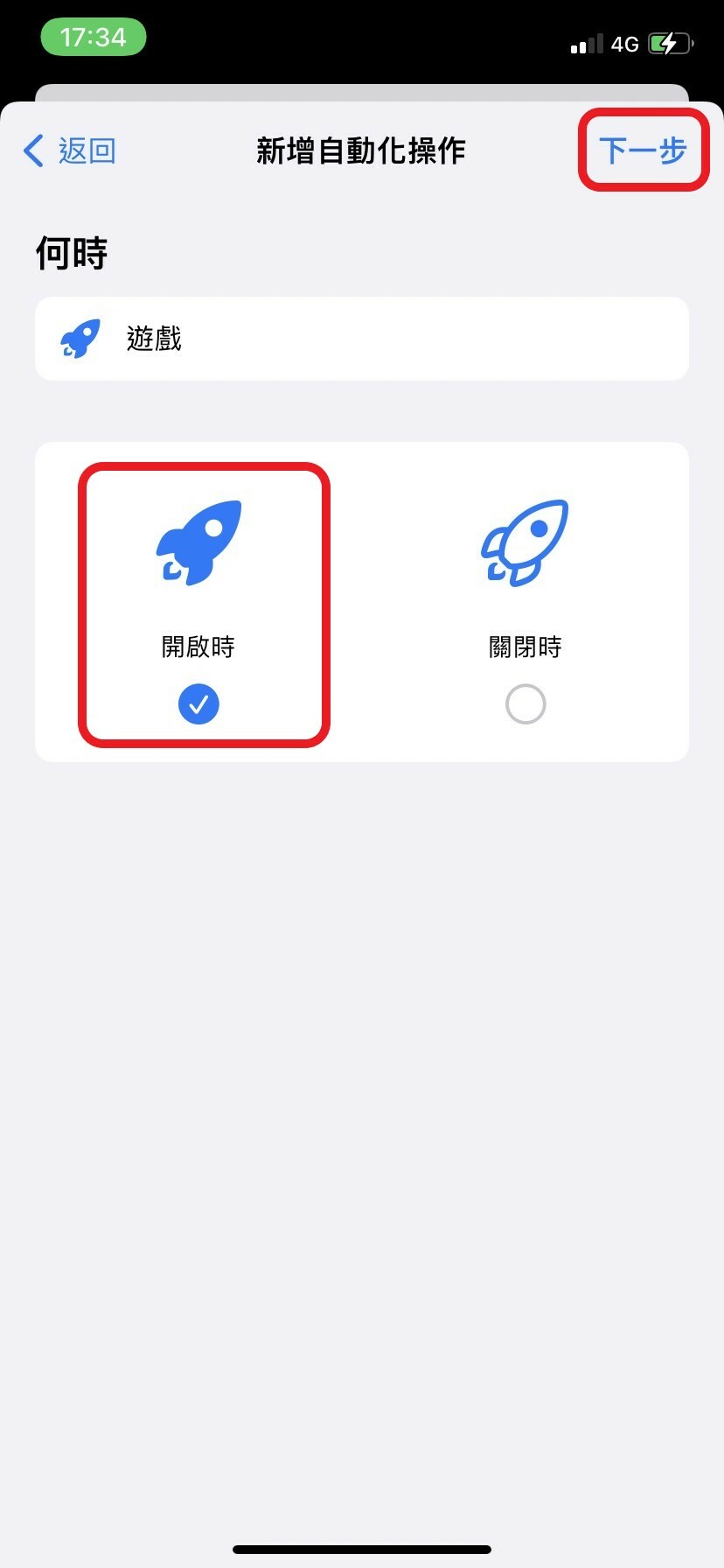Tap 下一步 to continue
This screenshot has height=1568, width=724.
pyautogui.click(x=643, y=150)
